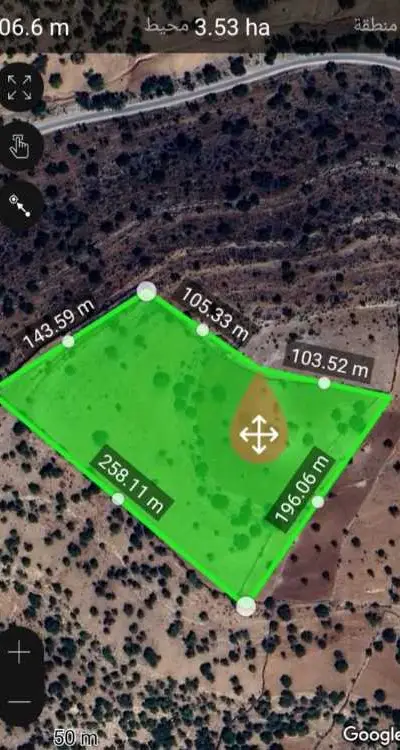Screen dimensions: 400x750
Task: Tap the move crosshair marker inside the polygon
Action: coord(259,434)
